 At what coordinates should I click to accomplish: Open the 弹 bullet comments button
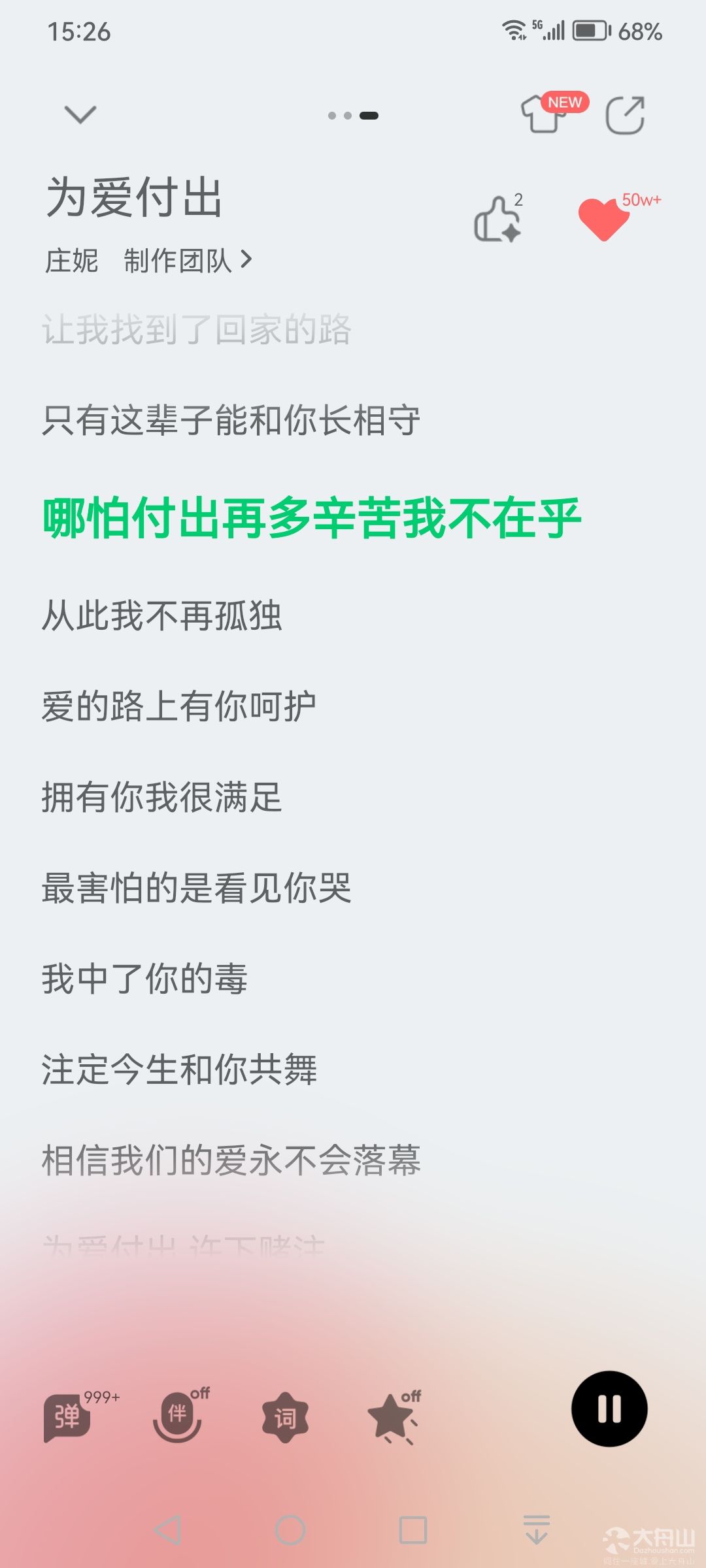coord(68,1416)
